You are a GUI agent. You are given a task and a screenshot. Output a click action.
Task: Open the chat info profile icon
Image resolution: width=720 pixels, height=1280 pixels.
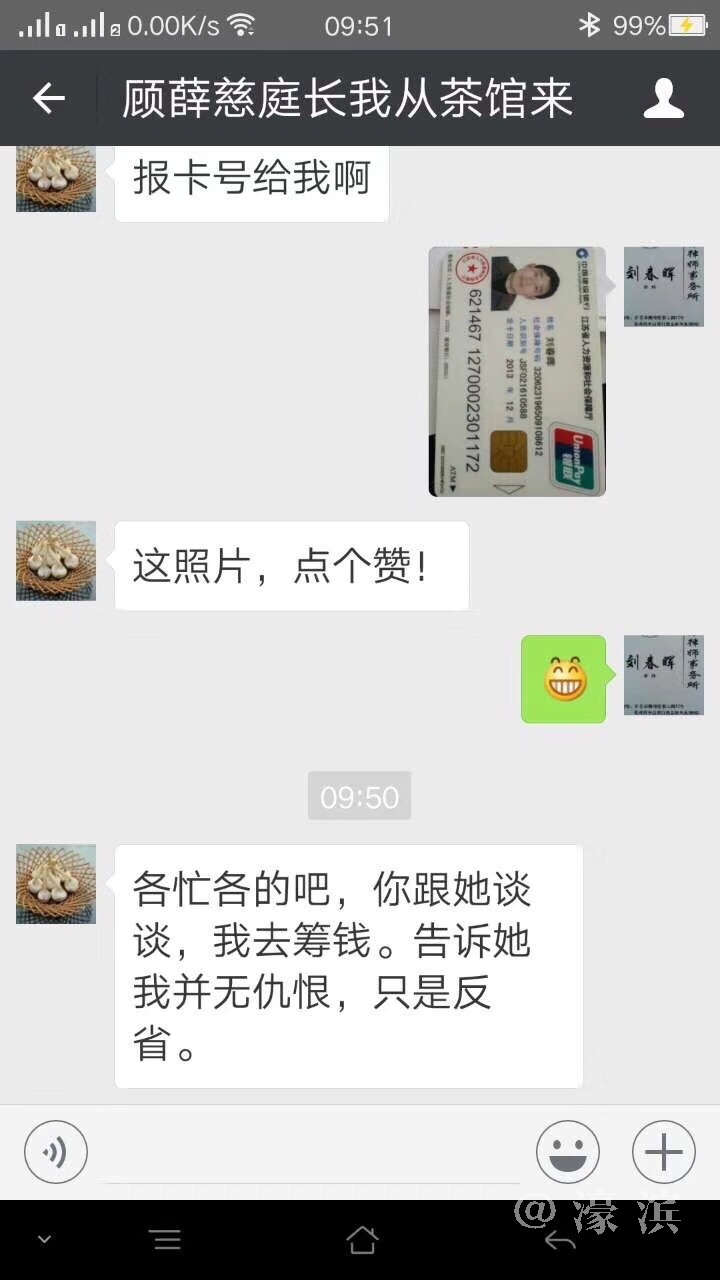(663, 98)
